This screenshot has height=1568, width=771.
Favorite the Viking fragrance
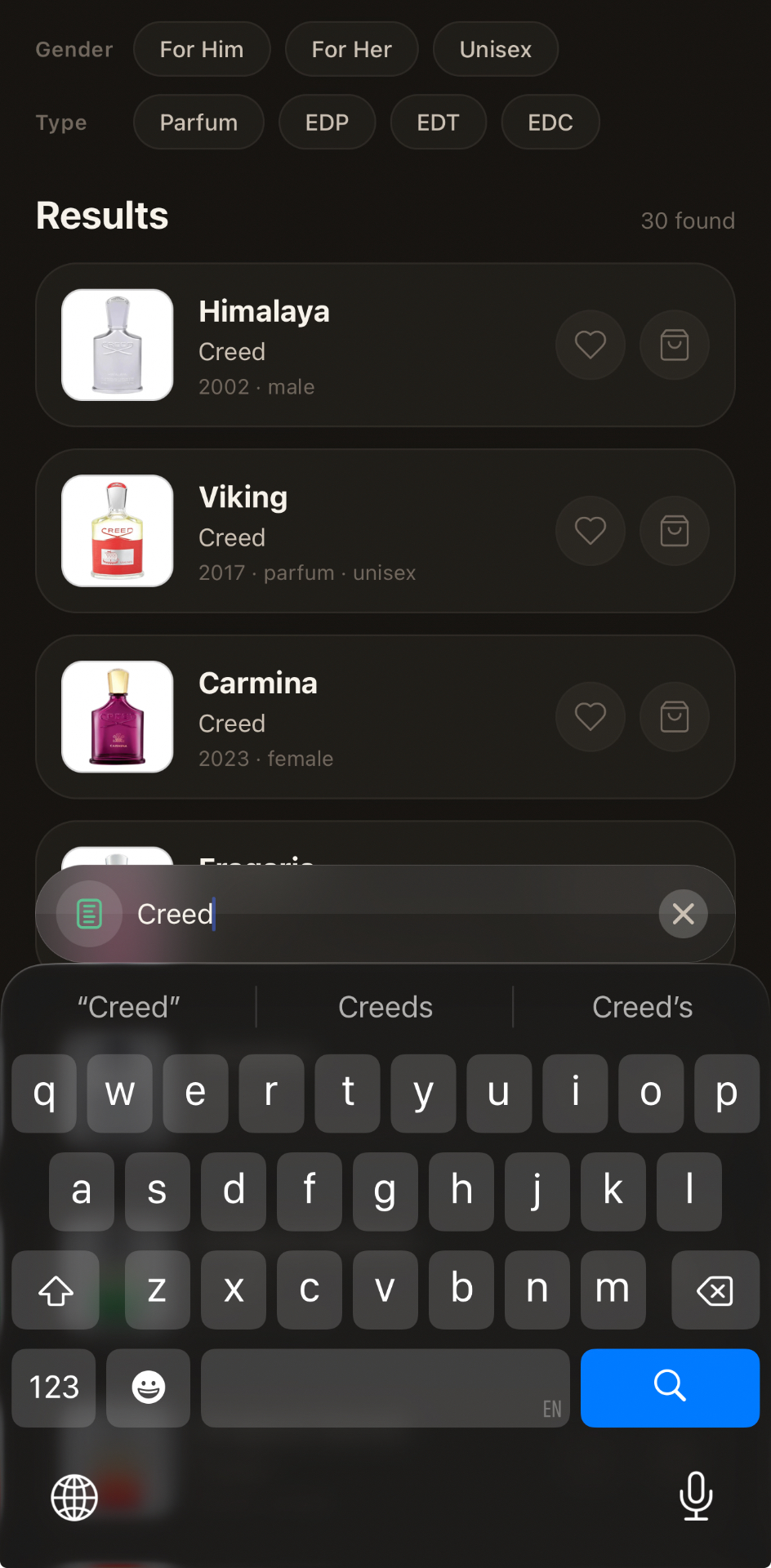(x=591, y=531)
